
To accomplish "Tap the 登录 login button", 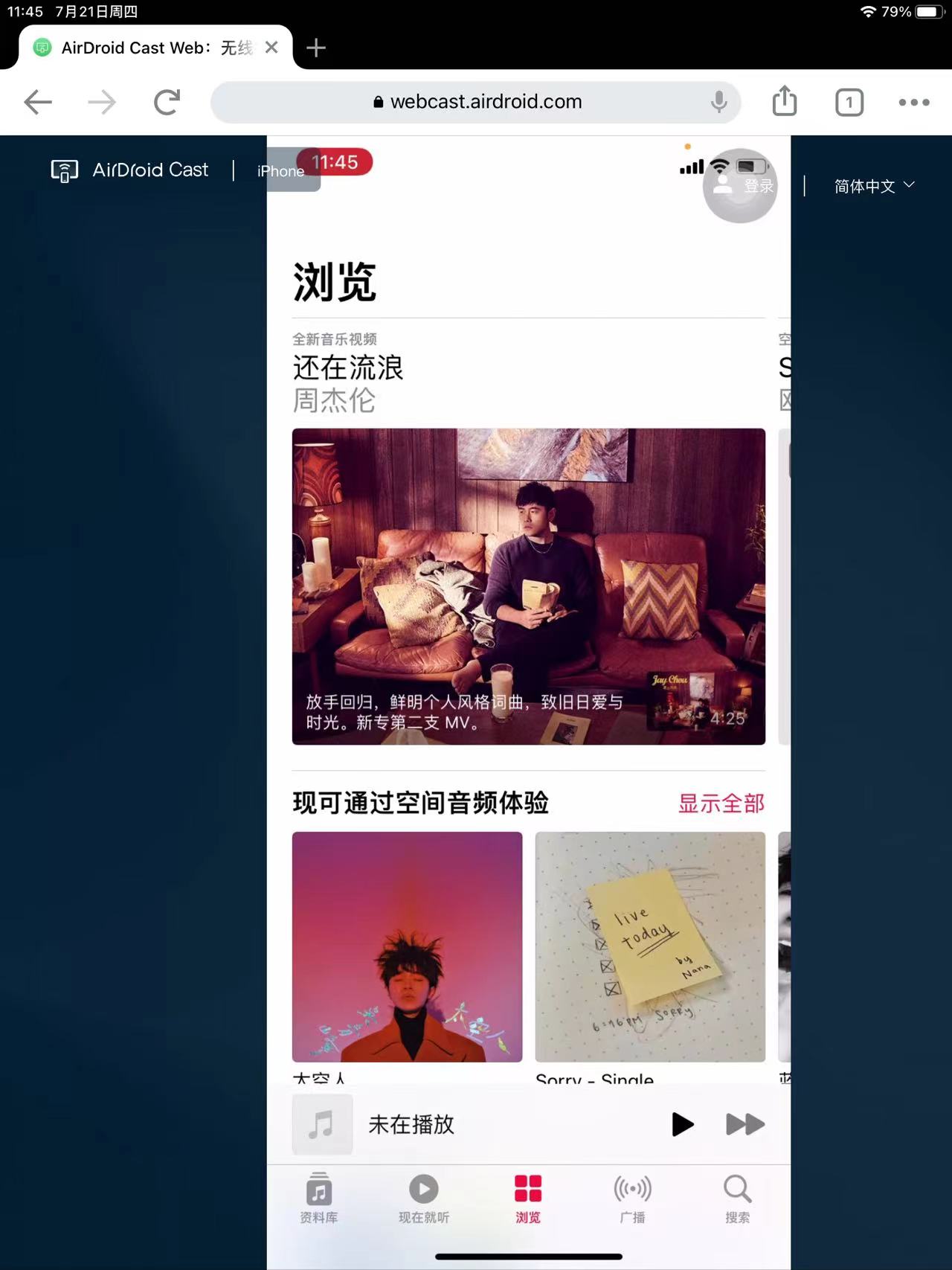I will [742, 186].
